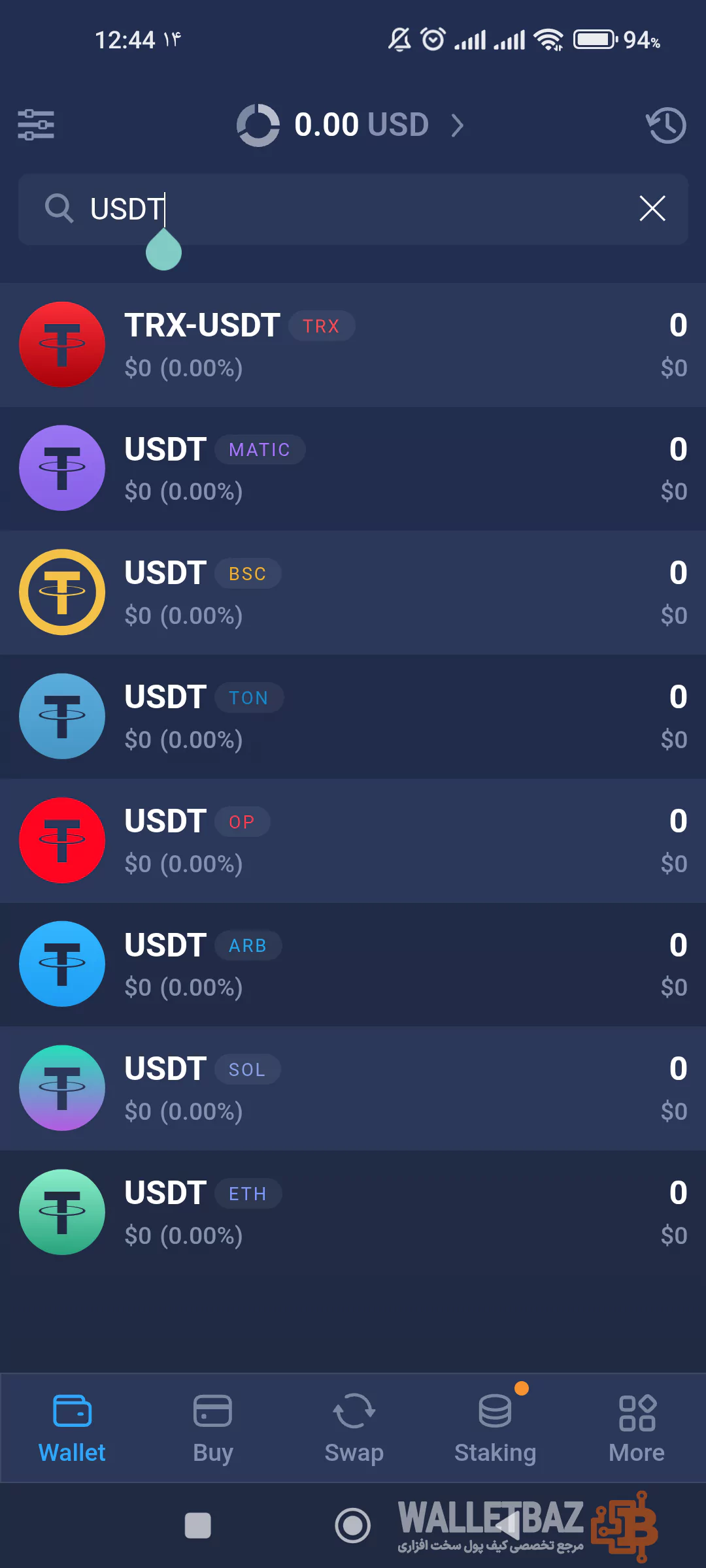Select USDT on ARB network
Image resolution: width=706 pixels, height=1568 pixels.
[x=353, y=964]
